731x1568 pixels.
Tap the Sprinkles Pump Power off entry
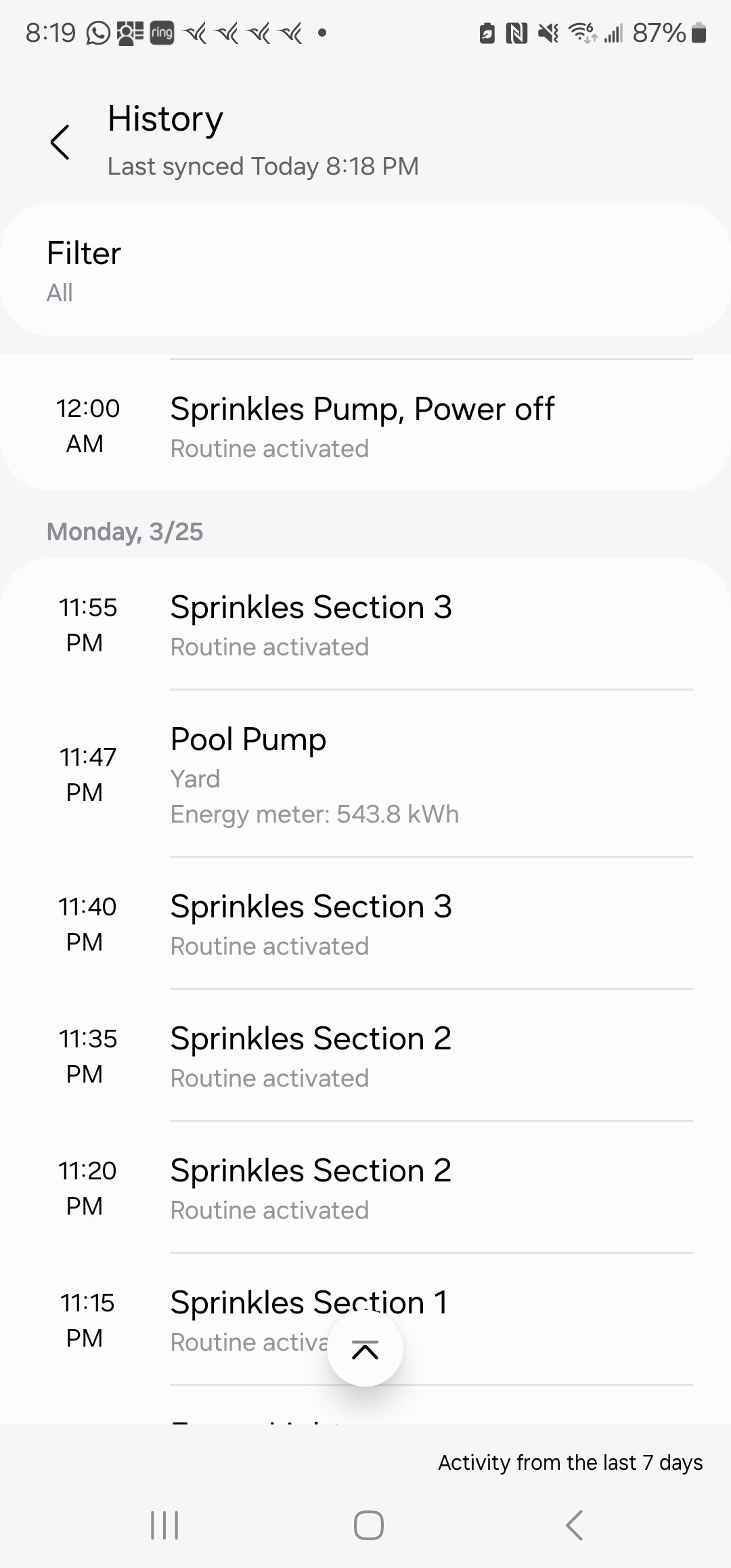tap(365, 425)
